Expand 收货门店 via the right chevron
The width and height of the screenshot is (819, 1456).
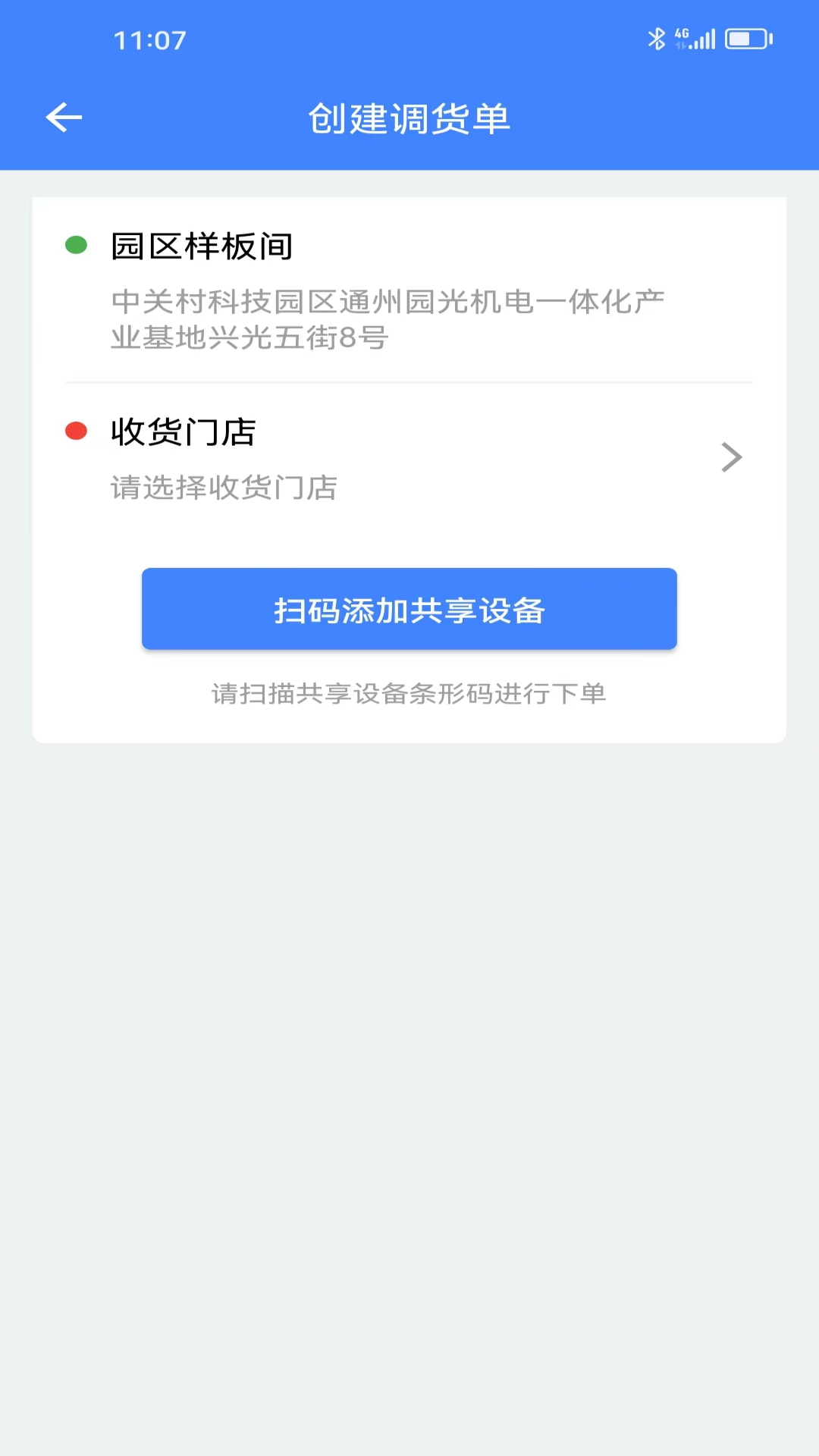(x=731, y=457)
